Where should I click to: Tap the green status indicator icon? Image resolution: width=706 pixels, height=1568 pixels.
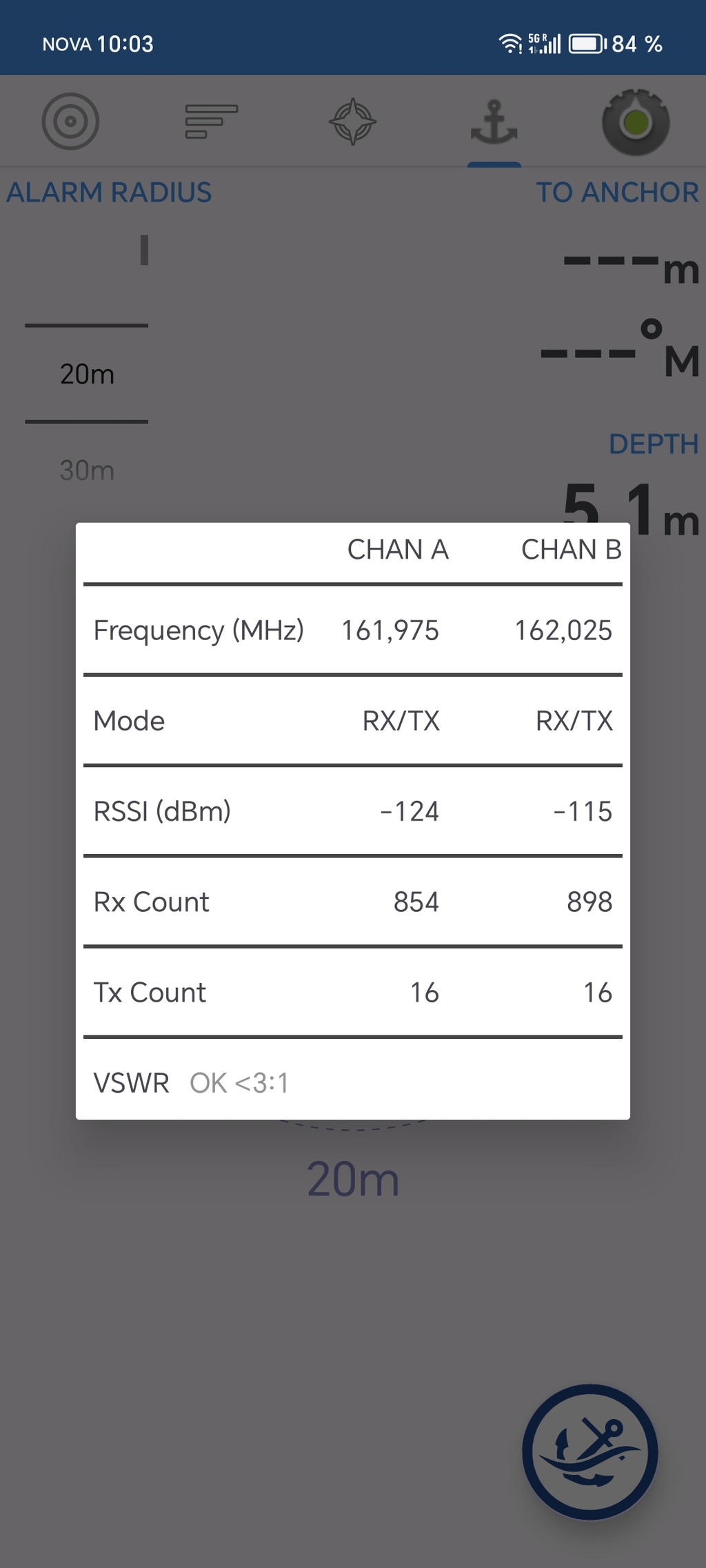coord(636,122)
